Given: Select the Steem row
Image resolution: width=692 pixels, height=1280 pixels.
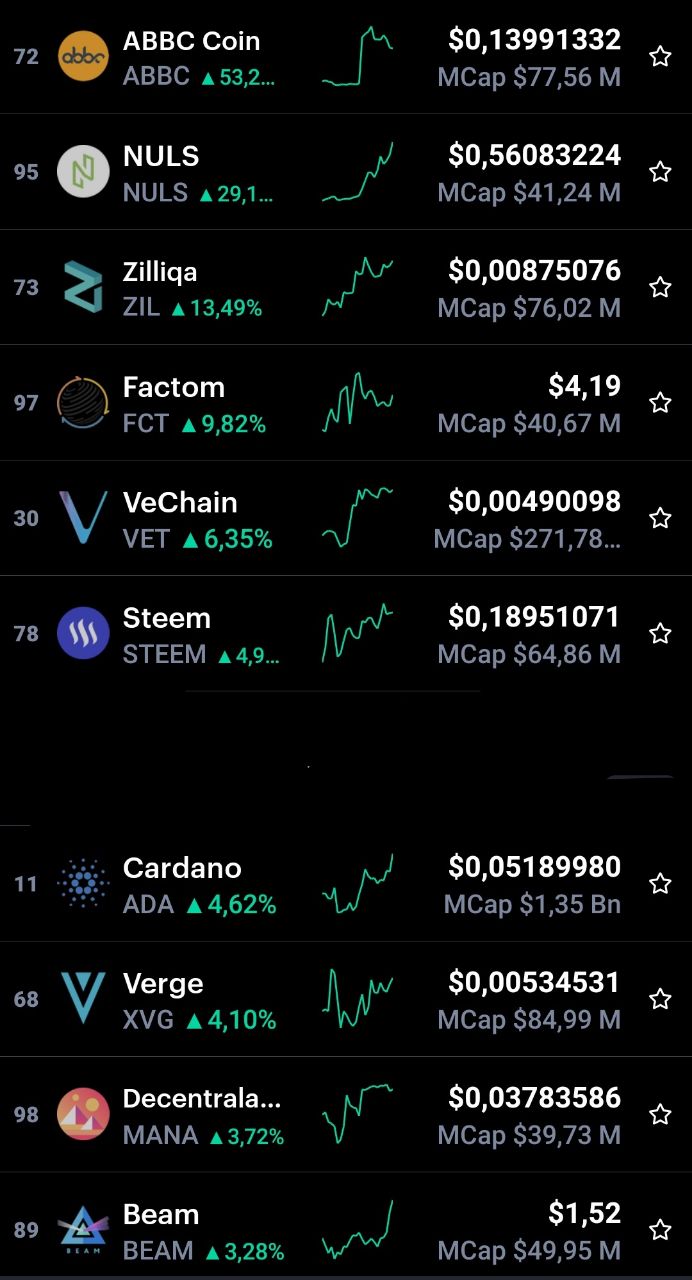Looking at the screenshot, I should (x=346, y=633).
